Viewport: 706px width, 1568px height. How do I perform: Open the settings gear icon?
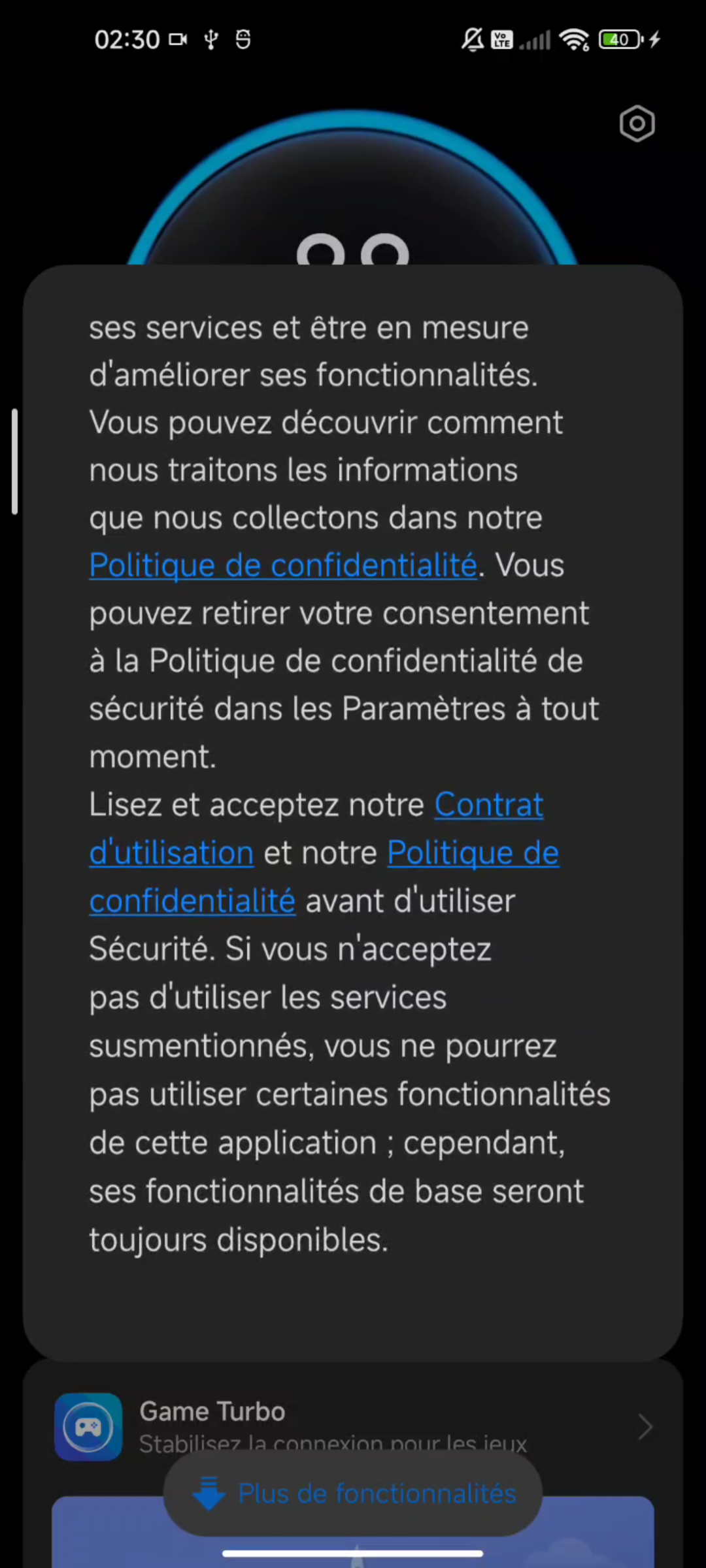[637, 123]
